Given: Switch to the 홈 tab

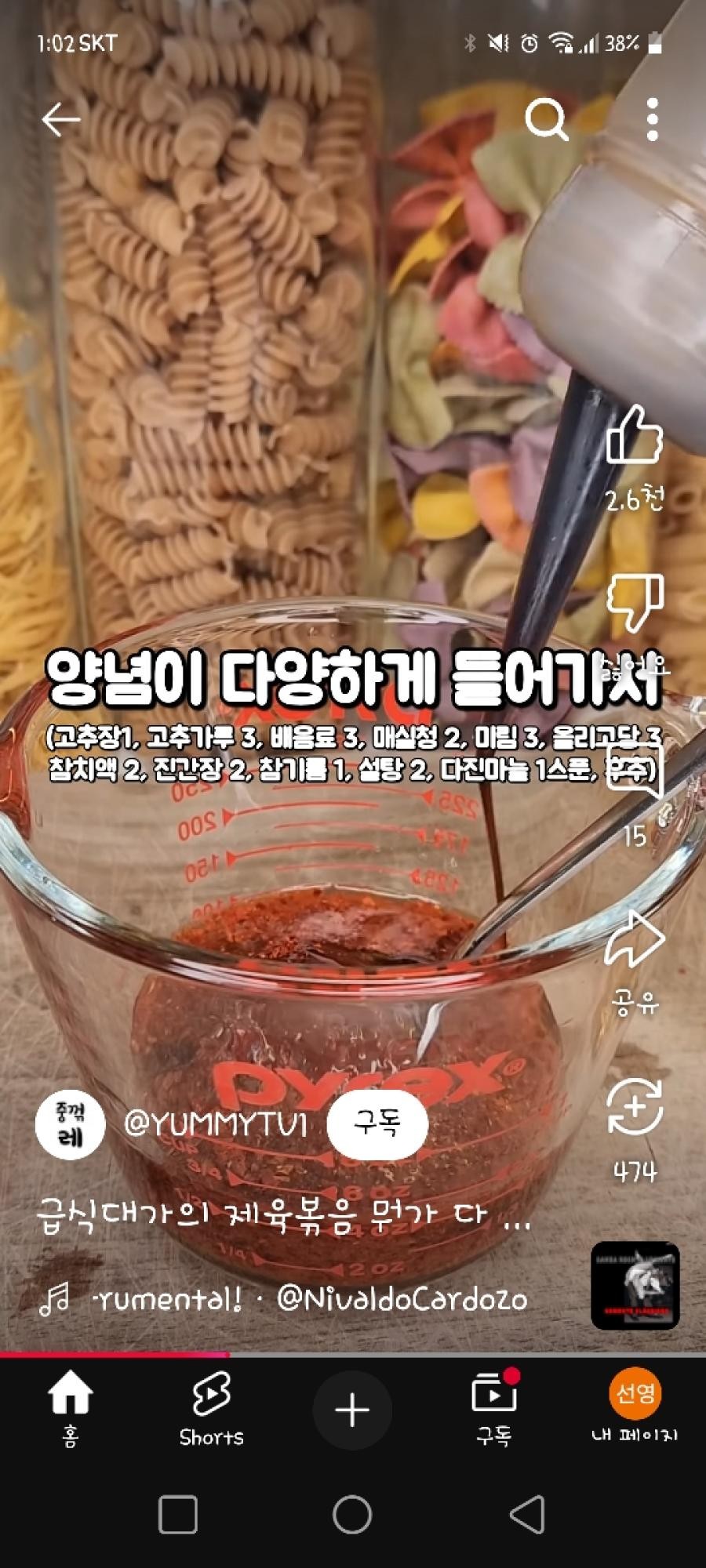Looking at the screenshot, I should pyautogui.click(x=70, y=1409).
